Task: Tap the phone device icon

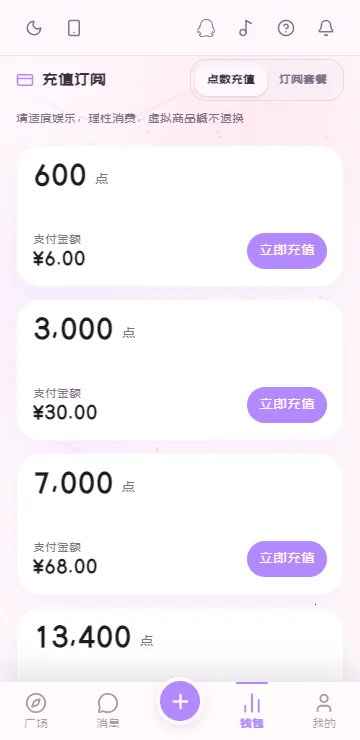Action: (74, 28)
